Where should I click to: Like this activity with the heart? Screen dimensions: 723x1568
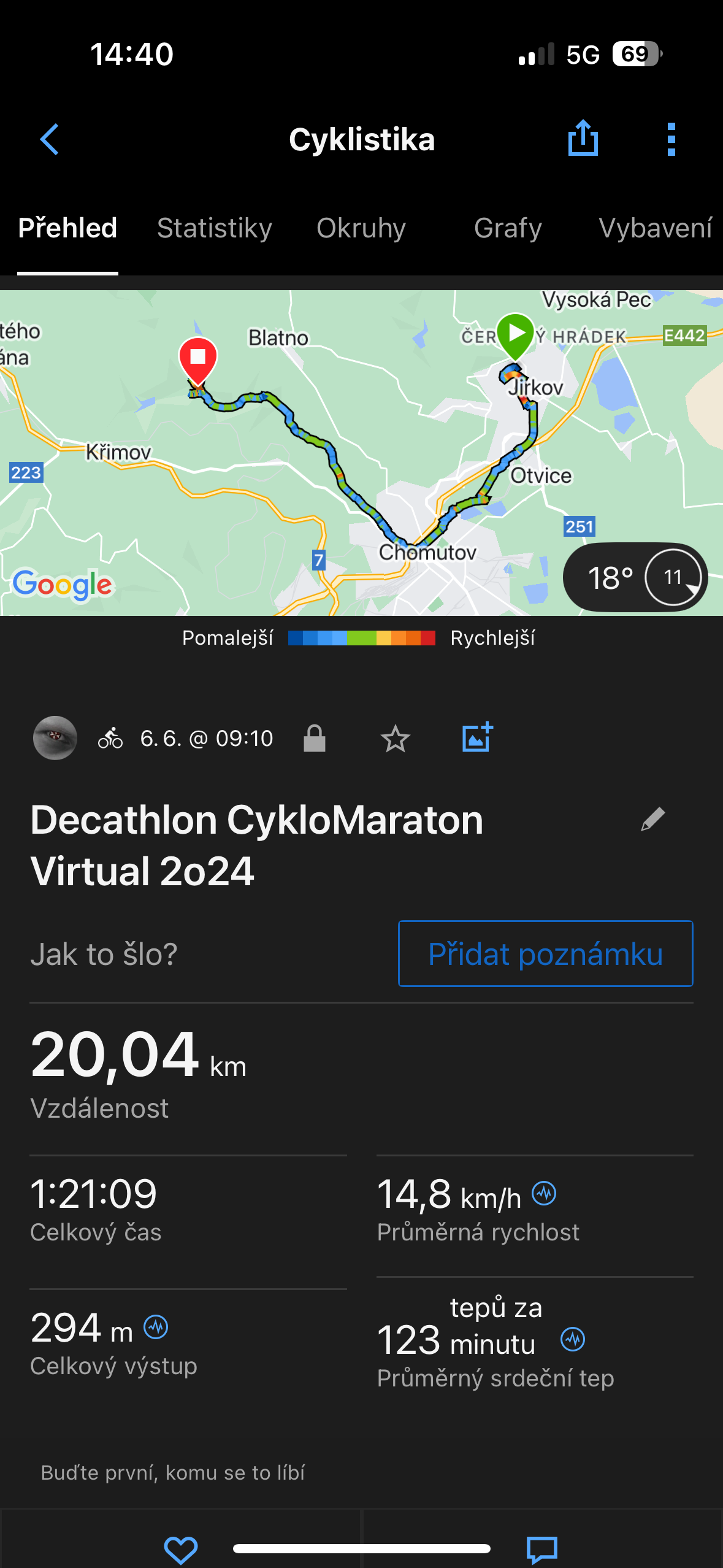[181, 1550]
